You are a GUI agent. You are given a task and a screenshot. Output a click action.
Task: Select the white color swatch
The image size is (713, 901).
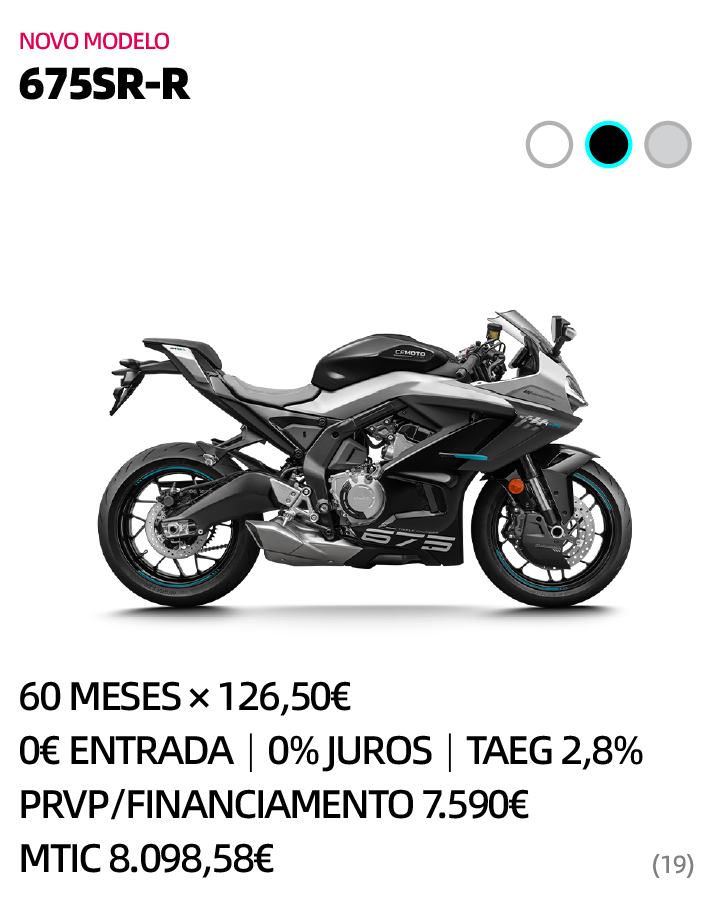549,144
